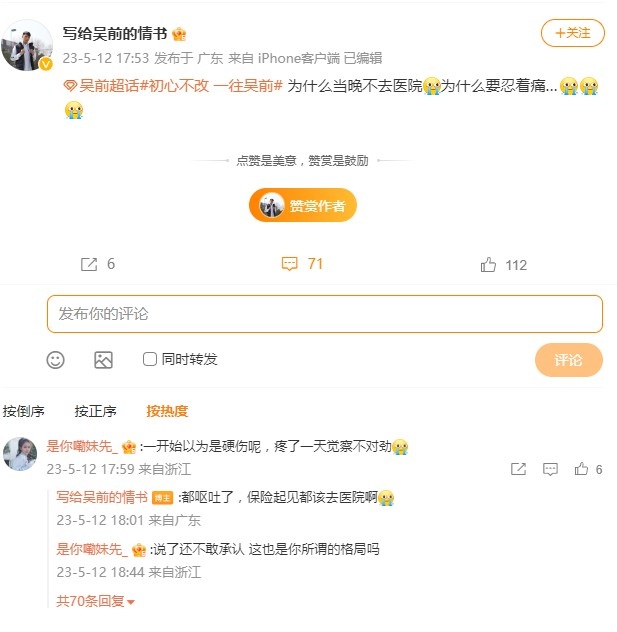Follow the author with +关注 button
617x632 pixels.
tap(572, 33)
